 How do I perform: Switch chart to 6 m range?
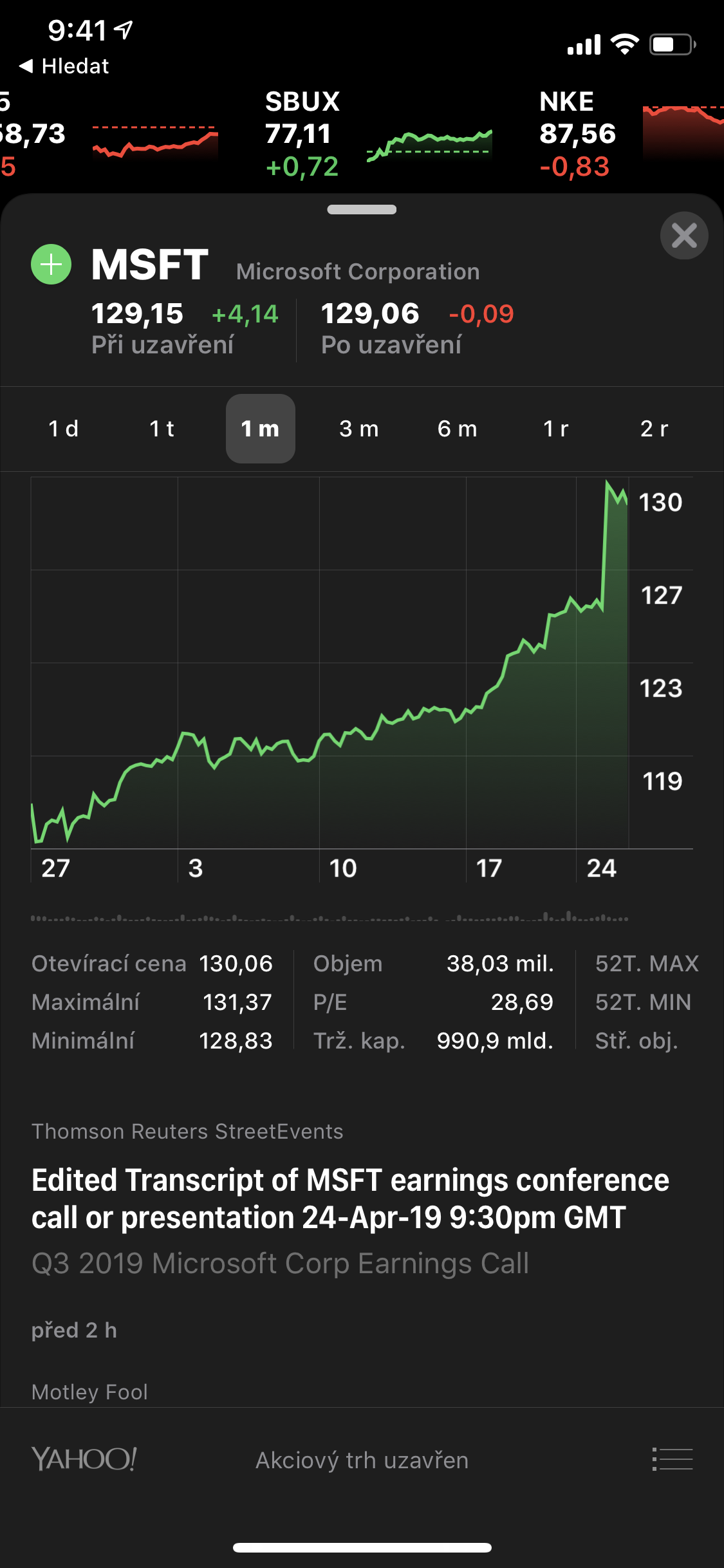click(x=457, y=429)
